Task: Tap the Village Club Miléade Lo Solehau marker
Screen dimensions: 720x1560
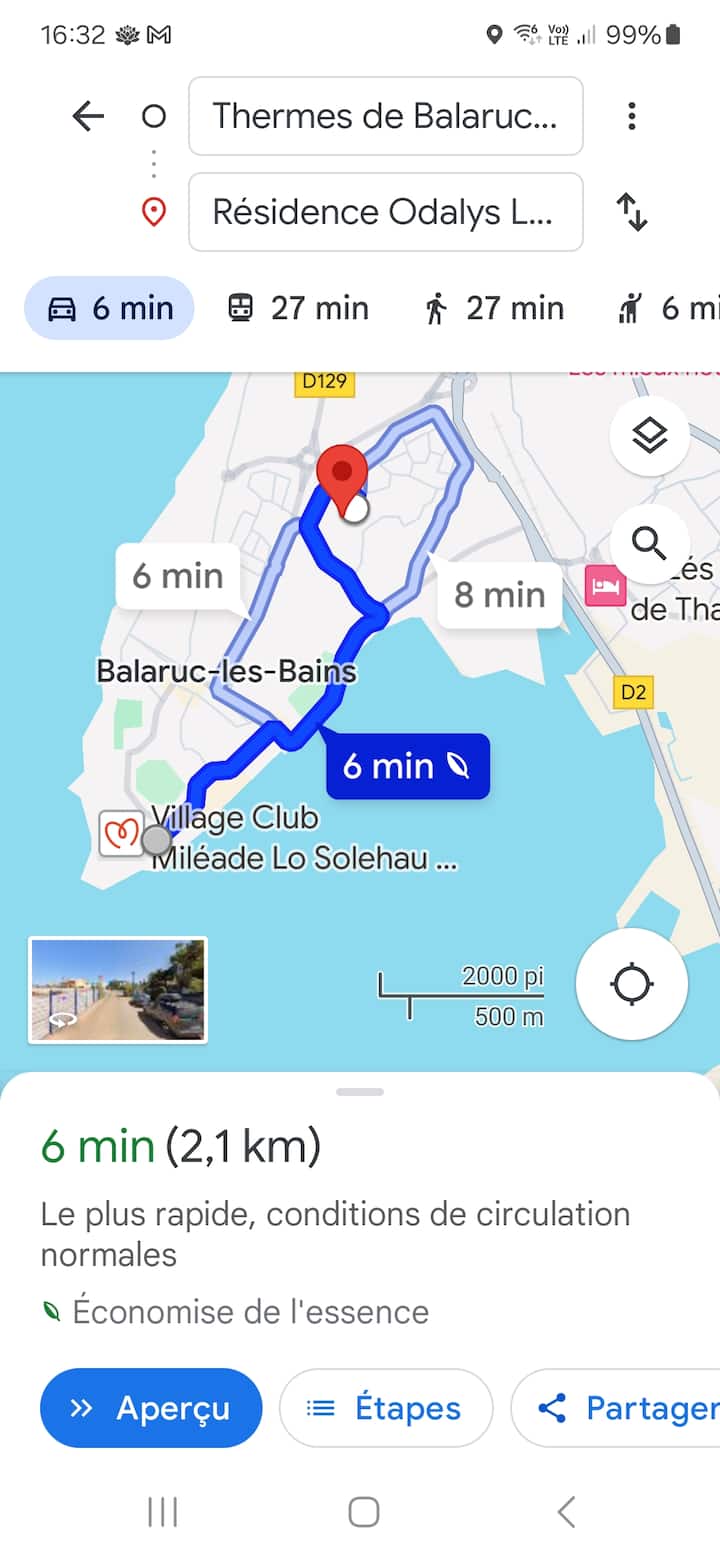Action: click(122, 834)
